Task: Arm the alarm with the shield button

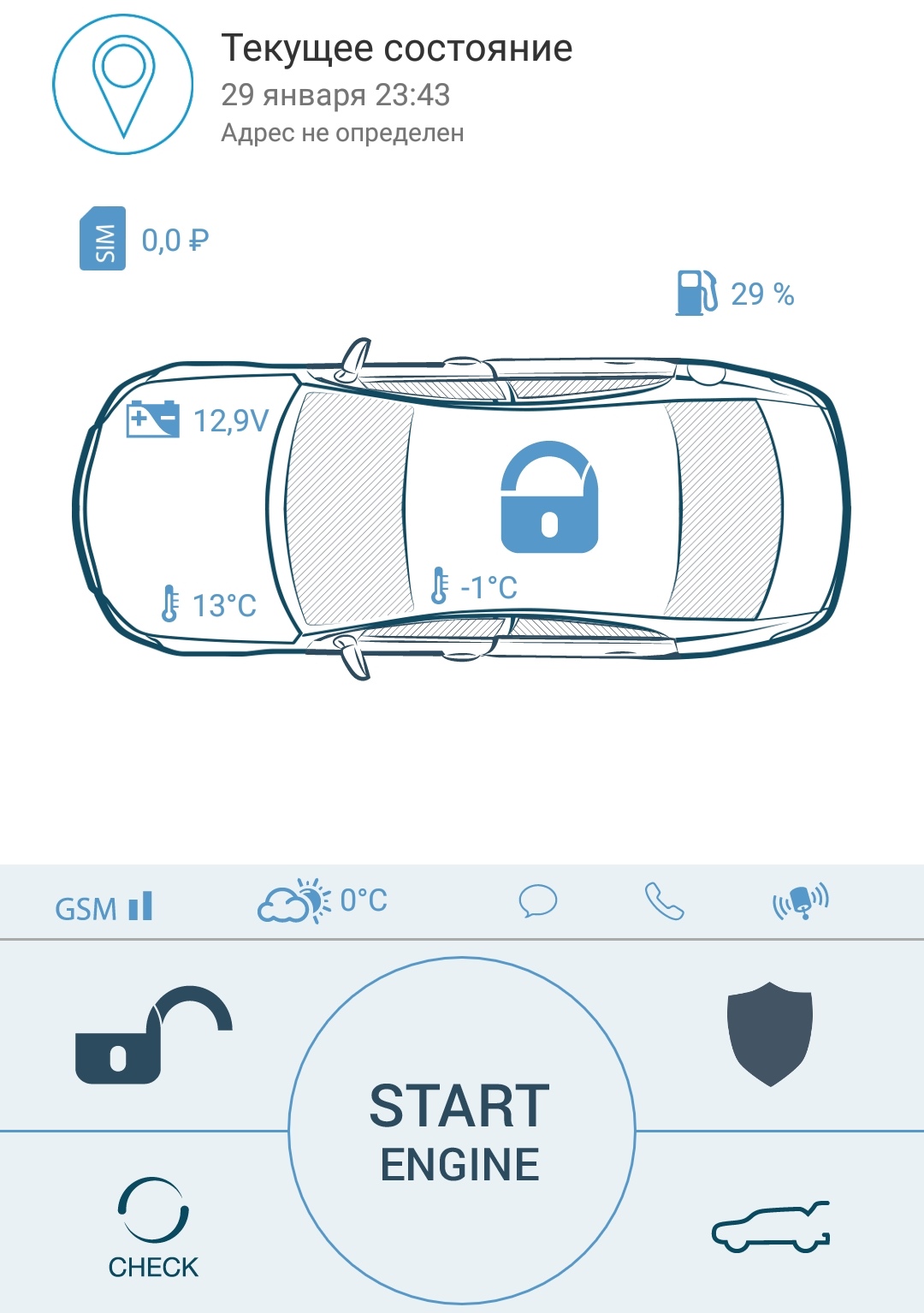Action: pos(769,1034)
